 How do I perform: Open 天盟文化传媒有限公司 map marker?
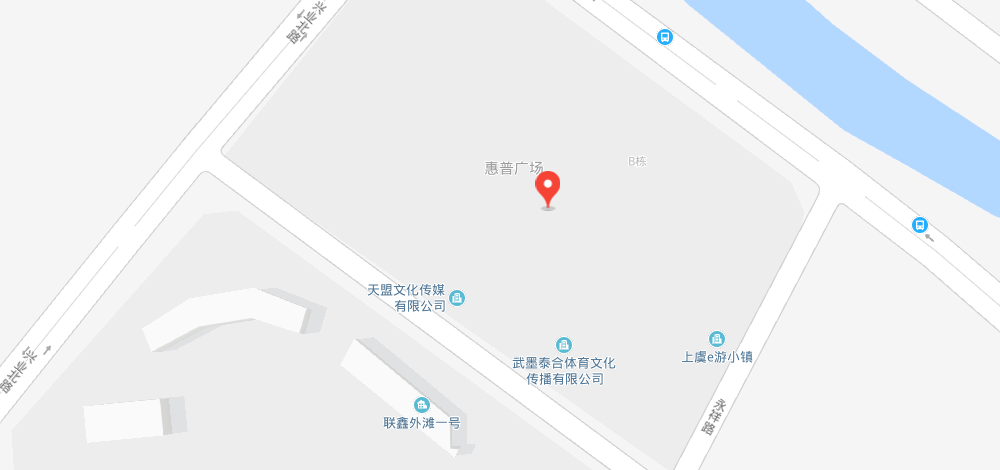pyautogui.click(x=457, y=298)
